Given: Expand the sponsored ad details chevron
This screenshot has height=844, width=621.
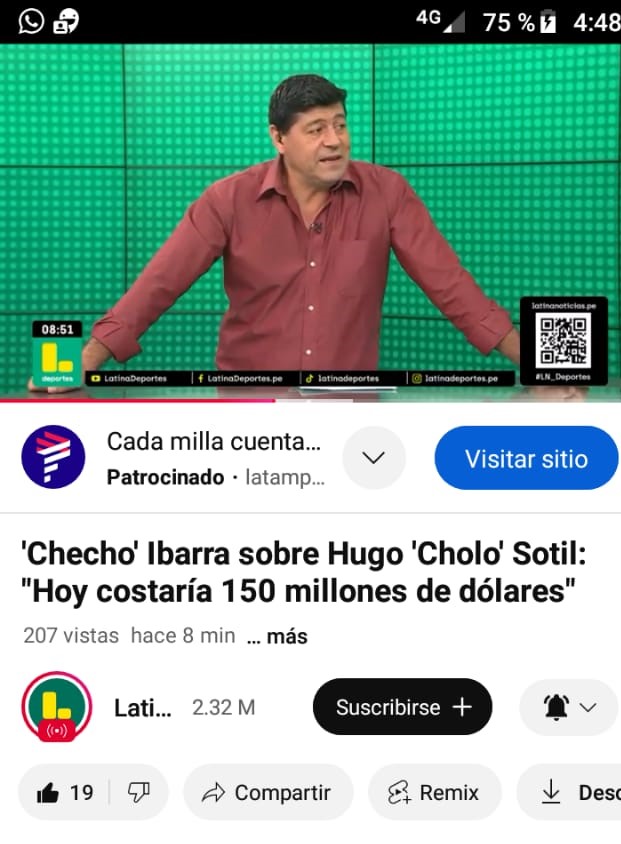Looking at the screenshot, I should coord(374,458).
